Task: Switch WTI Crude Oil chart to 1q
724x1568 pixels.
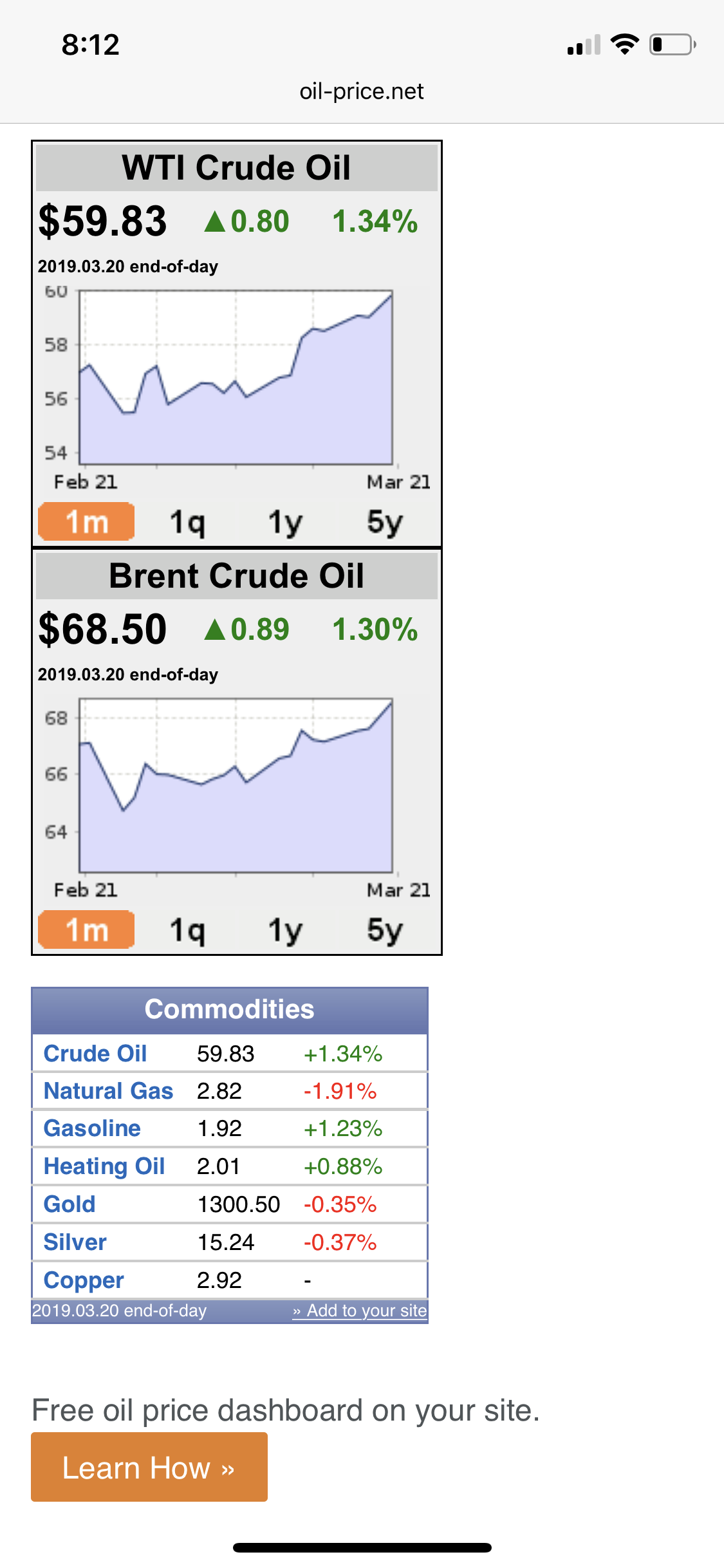Action: (x=187, y=521)
